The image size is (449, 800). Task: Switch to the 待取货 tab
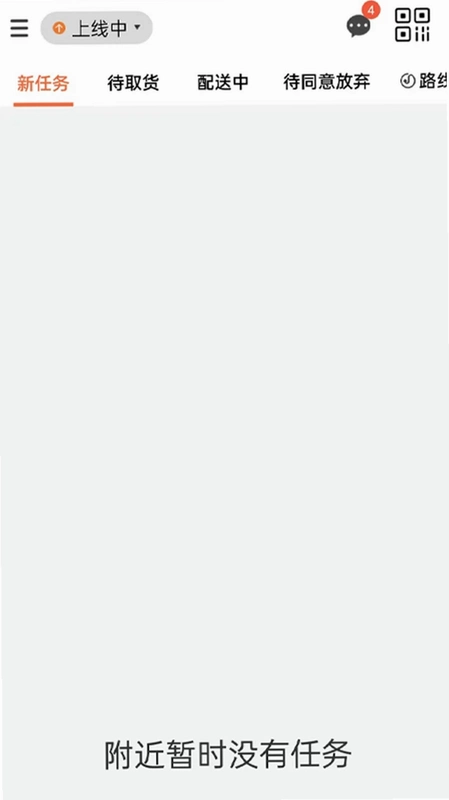click(133, 82)
